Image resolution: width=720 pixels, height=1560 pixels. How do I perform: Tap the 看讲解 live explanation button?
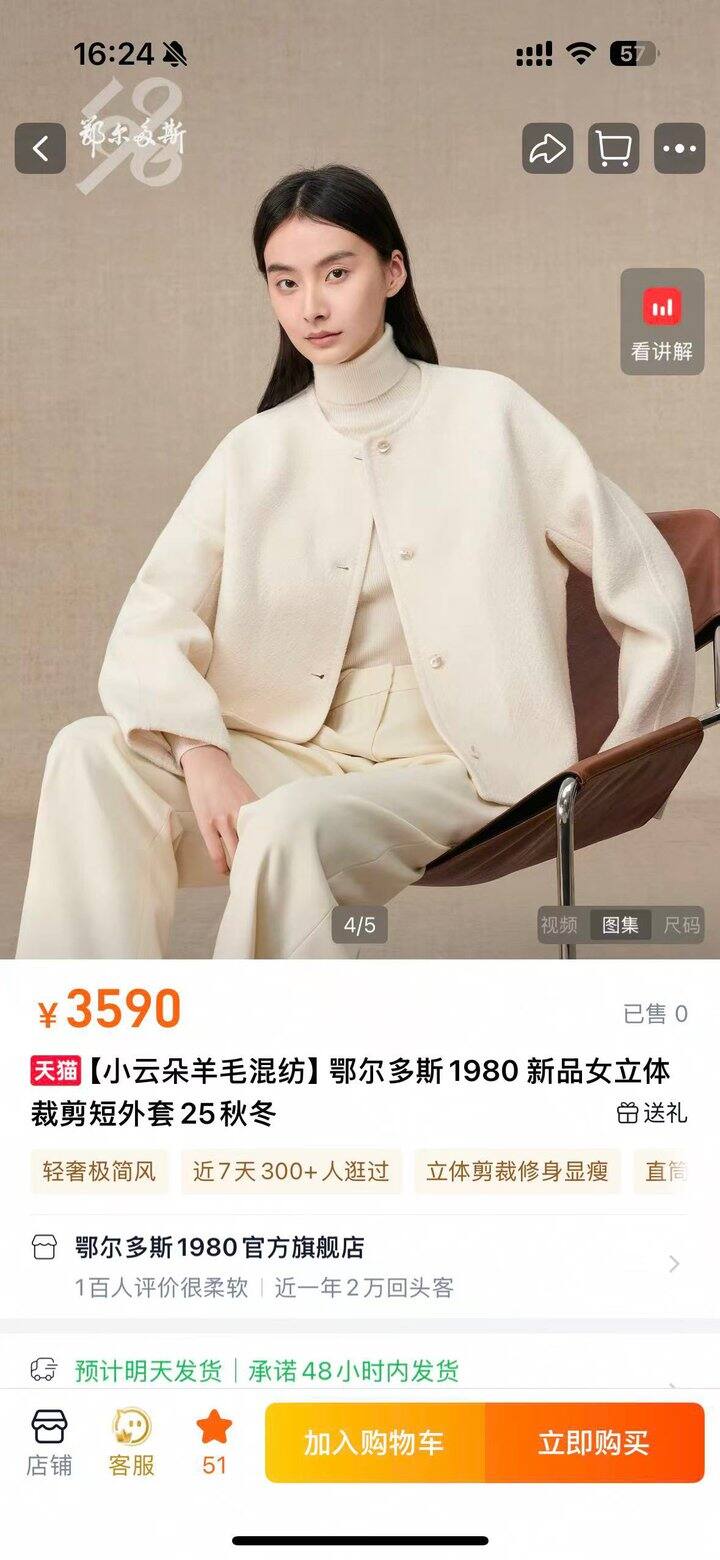tap(661, 322)
